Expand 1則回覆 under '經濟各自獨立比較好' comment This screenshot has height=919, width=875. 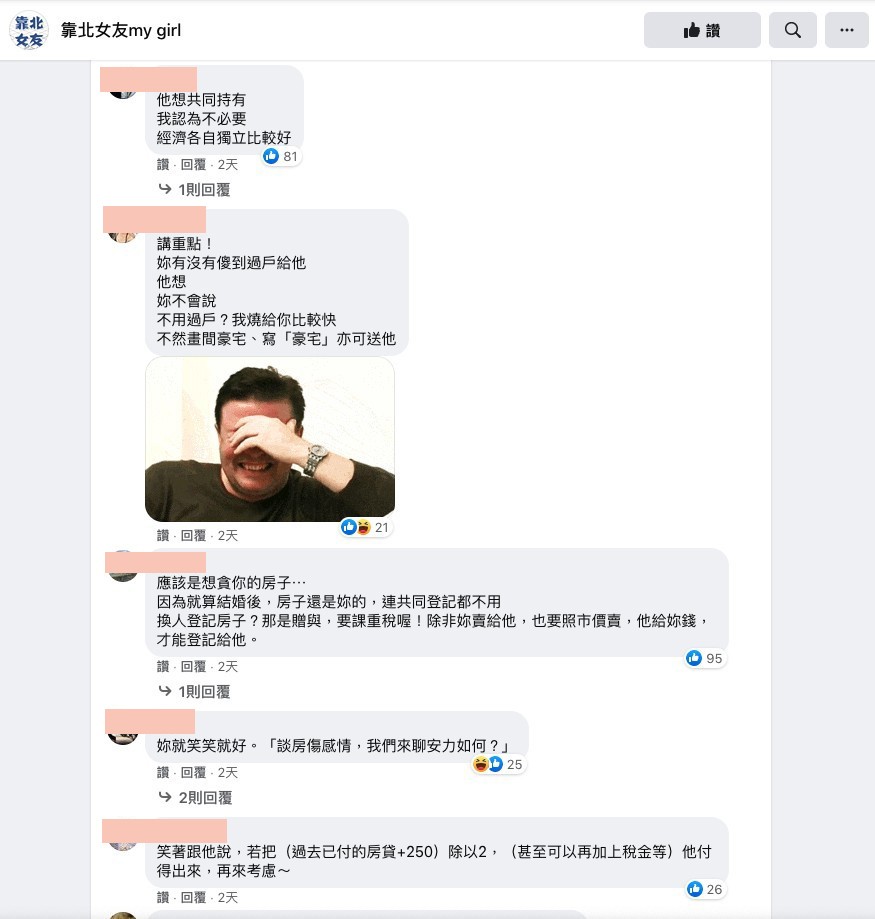click(201, 189)
